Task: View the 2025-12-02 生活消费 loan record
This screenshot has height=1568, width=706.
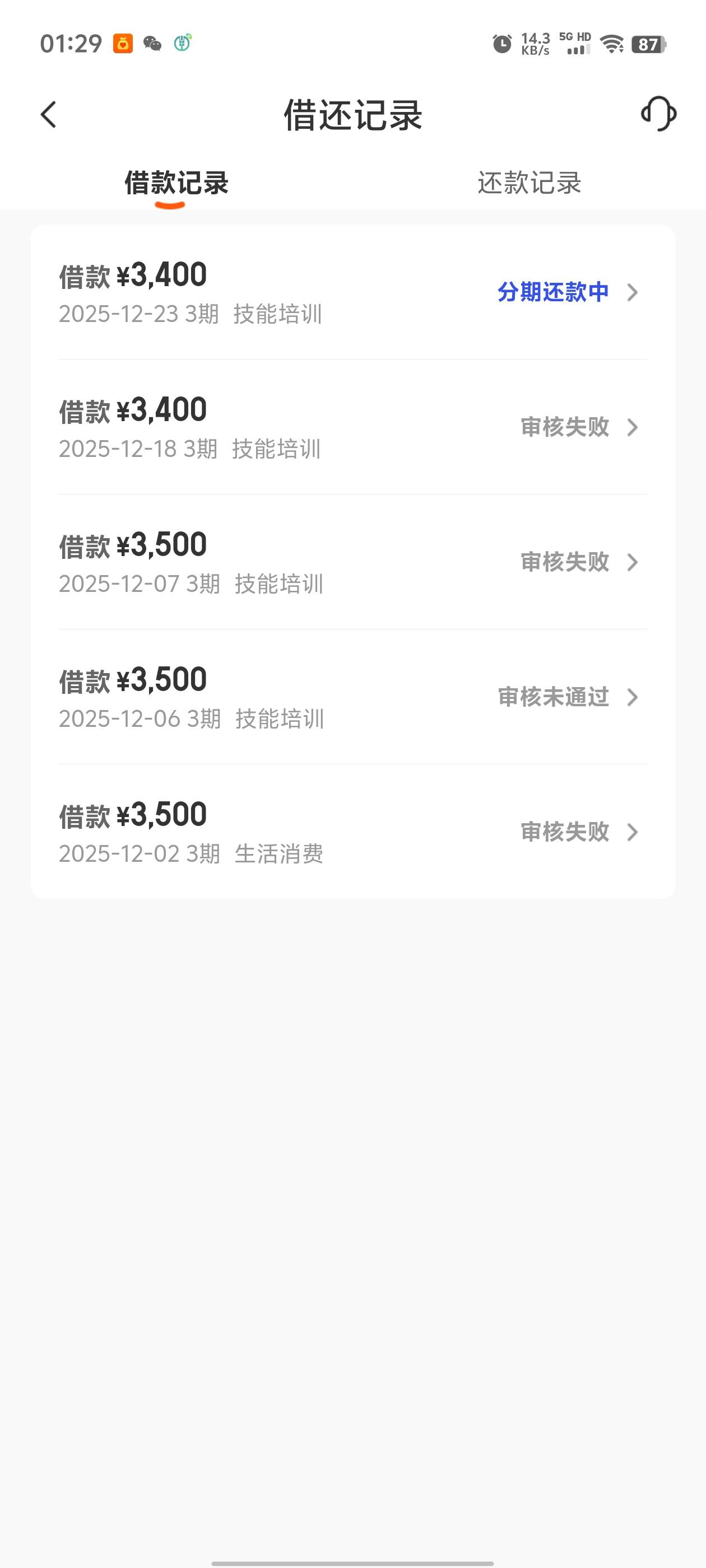Action: point(352,832)
